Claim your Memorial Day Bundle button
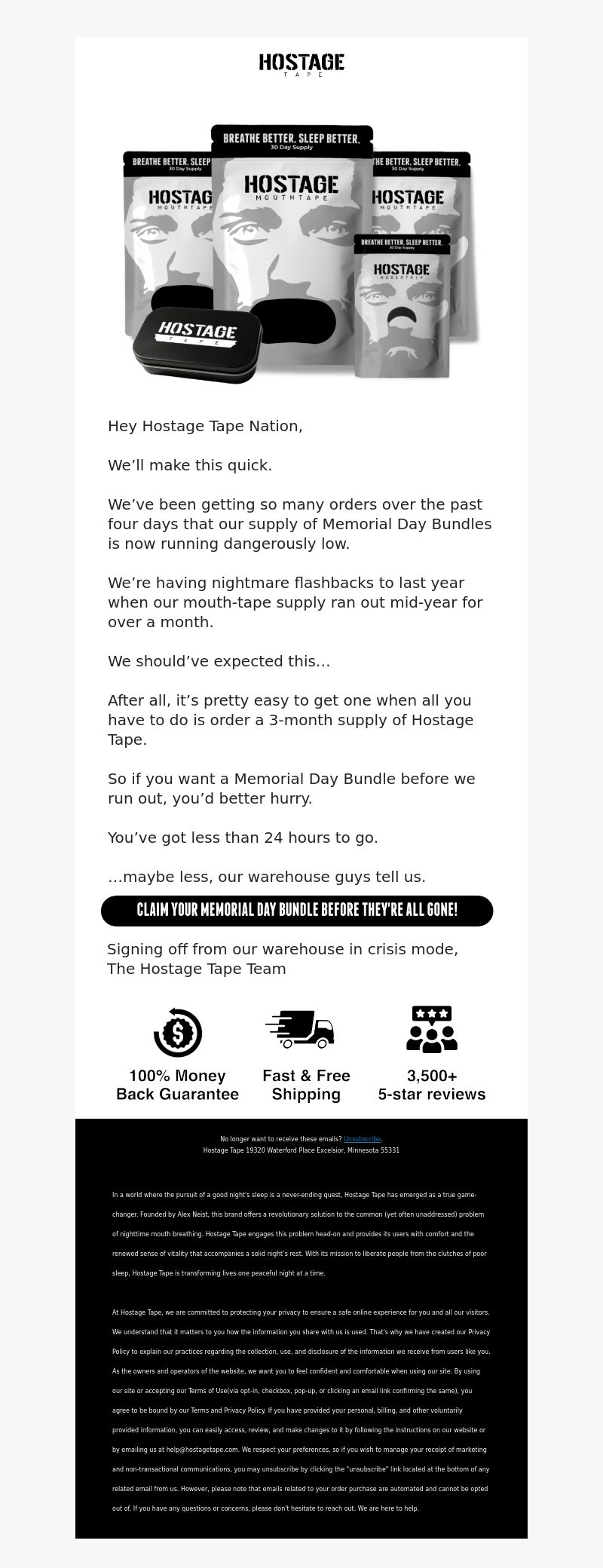The width and height of the screenshot is (603, 1568). click(297, 910)
